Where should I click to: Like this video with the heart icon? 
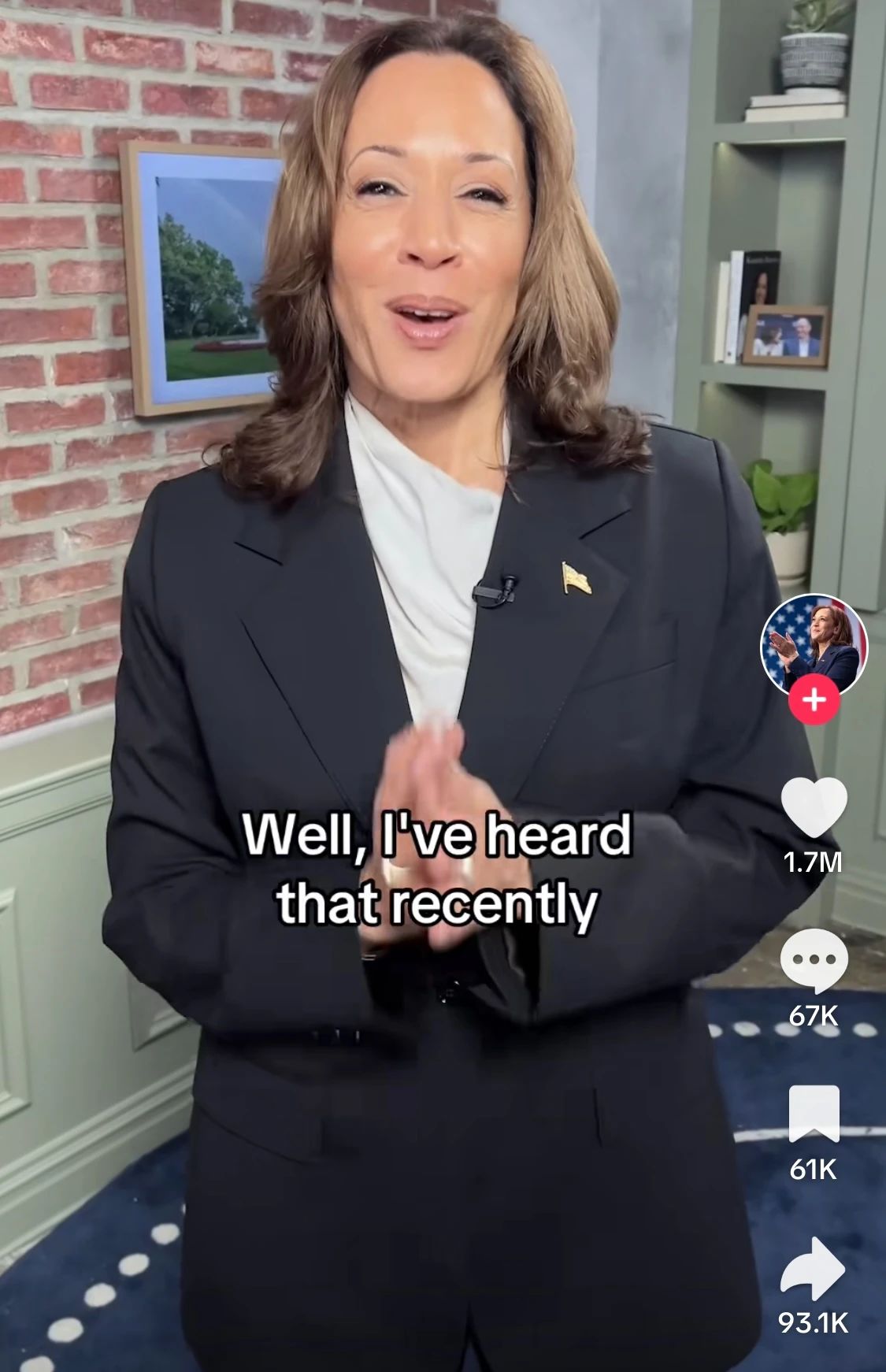pyautogui.click(x=814, y=809)
